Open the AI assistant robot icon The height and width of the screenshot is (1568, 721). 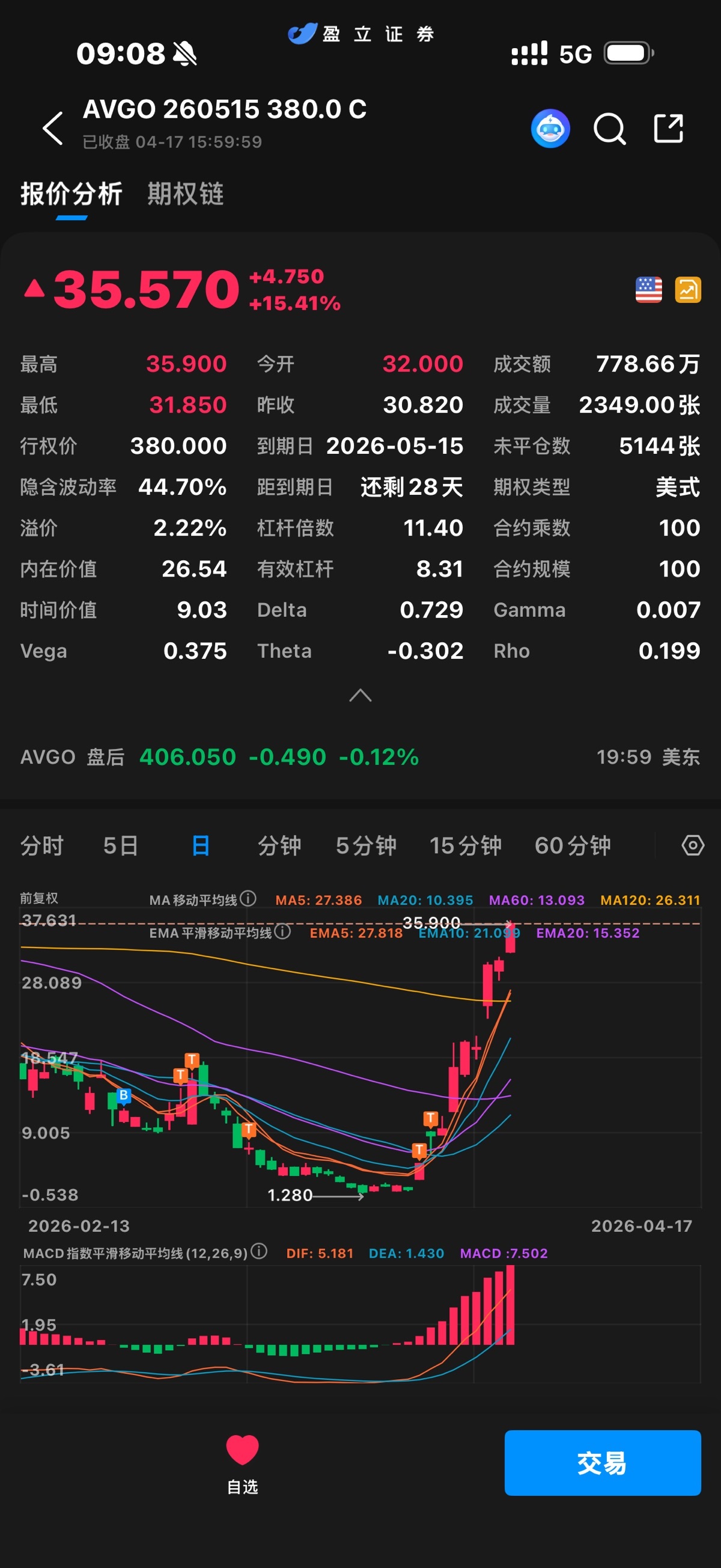[550, 129]
